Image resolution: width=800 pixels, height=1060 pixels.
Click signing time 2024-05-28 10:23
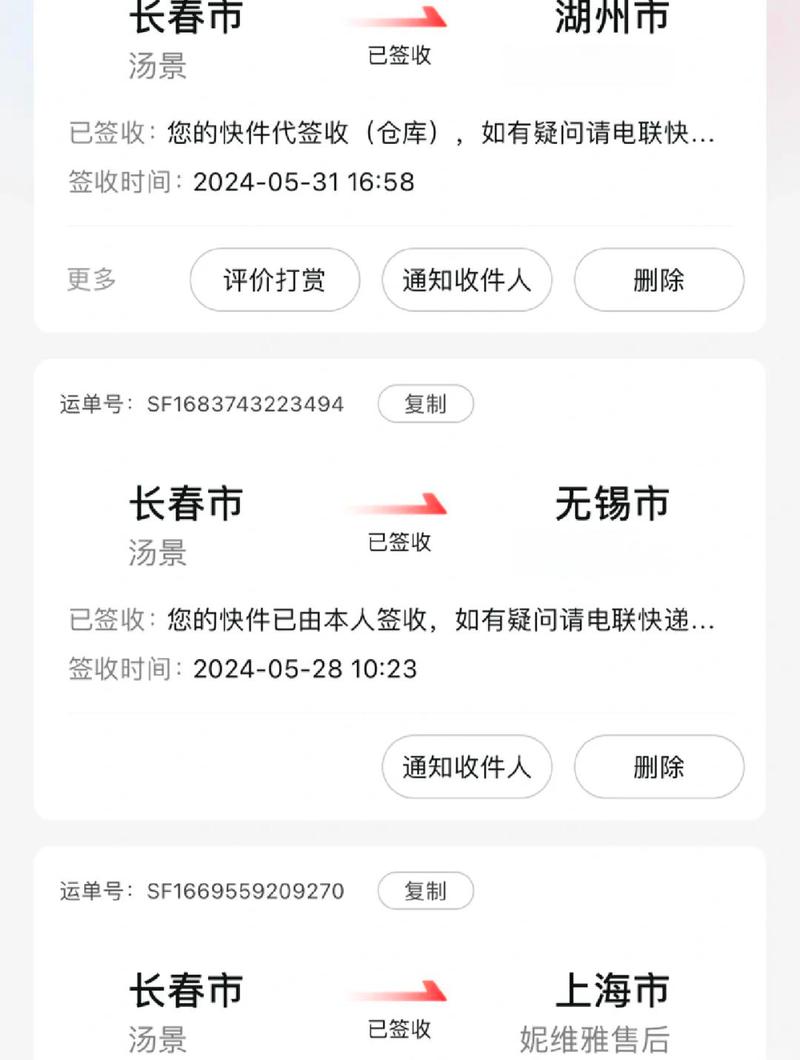(305, 668)
